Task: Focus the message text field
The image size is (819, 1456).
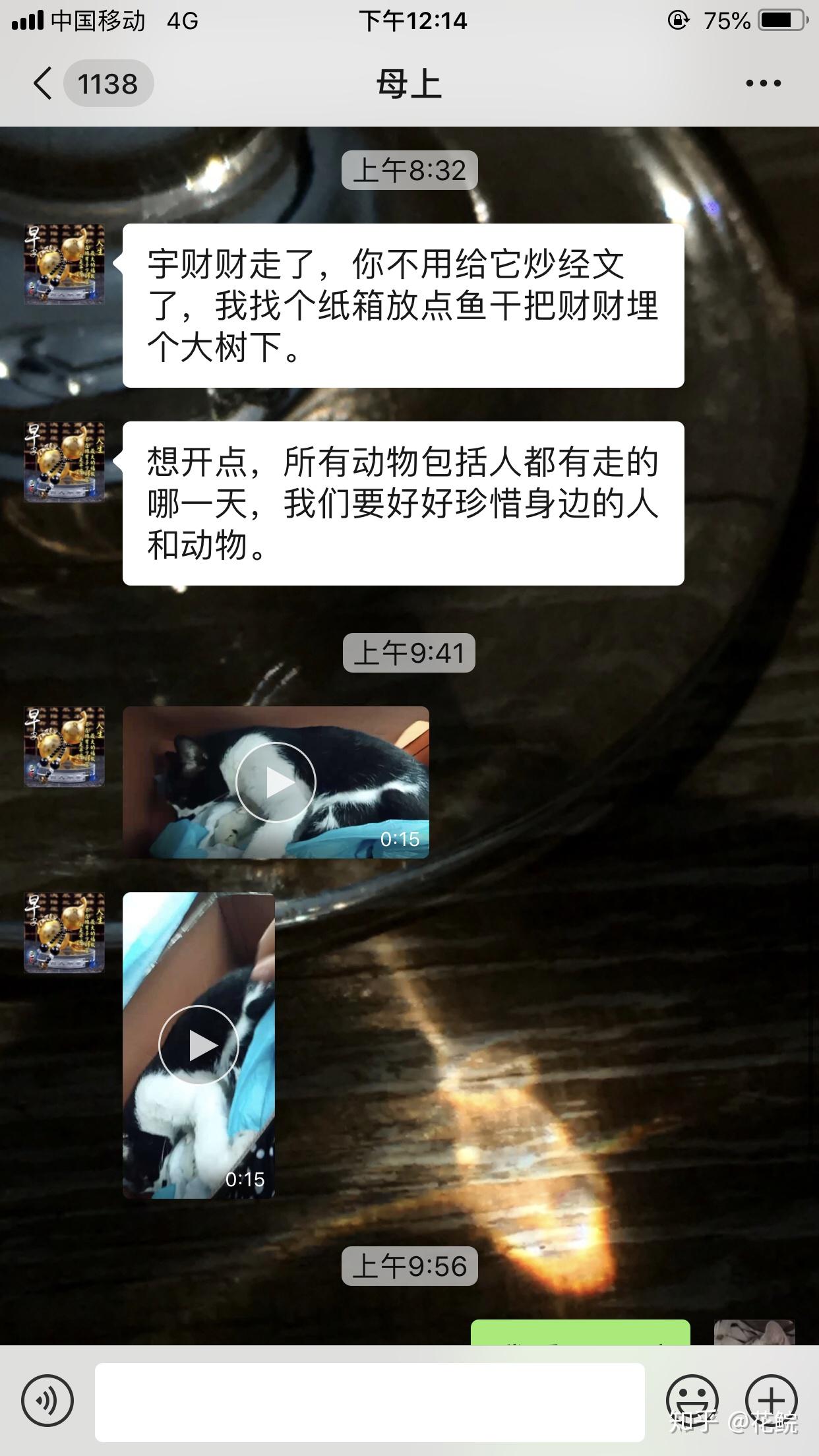Action: 369,1402
